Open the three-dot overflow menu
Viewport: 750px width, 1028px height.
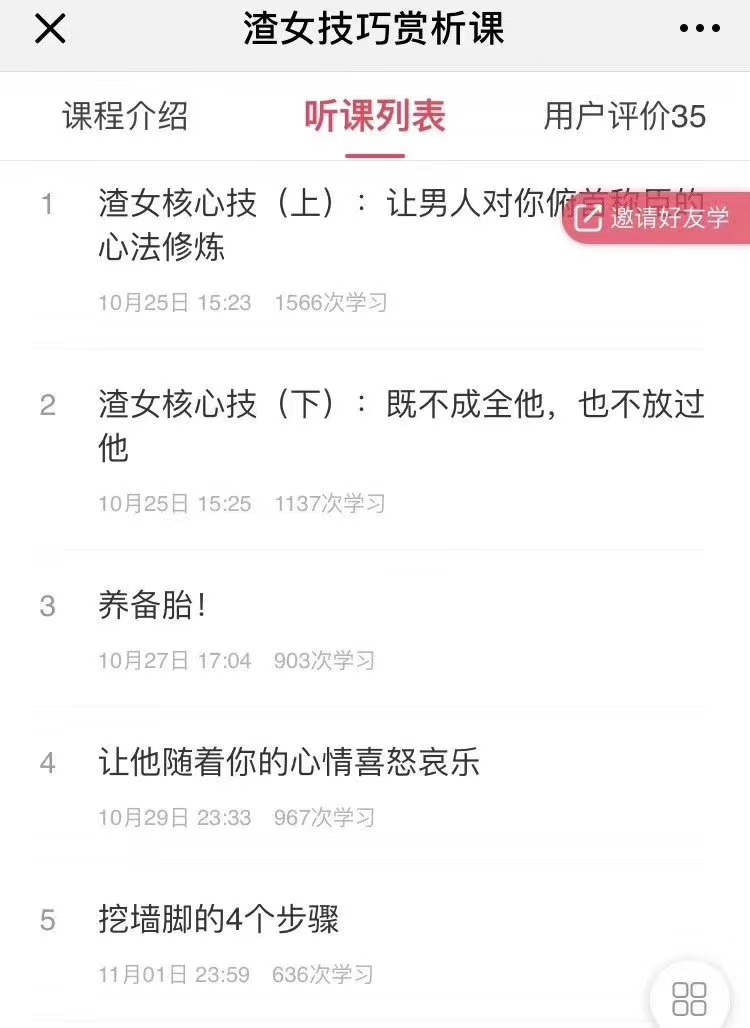[x=699, y=30]
